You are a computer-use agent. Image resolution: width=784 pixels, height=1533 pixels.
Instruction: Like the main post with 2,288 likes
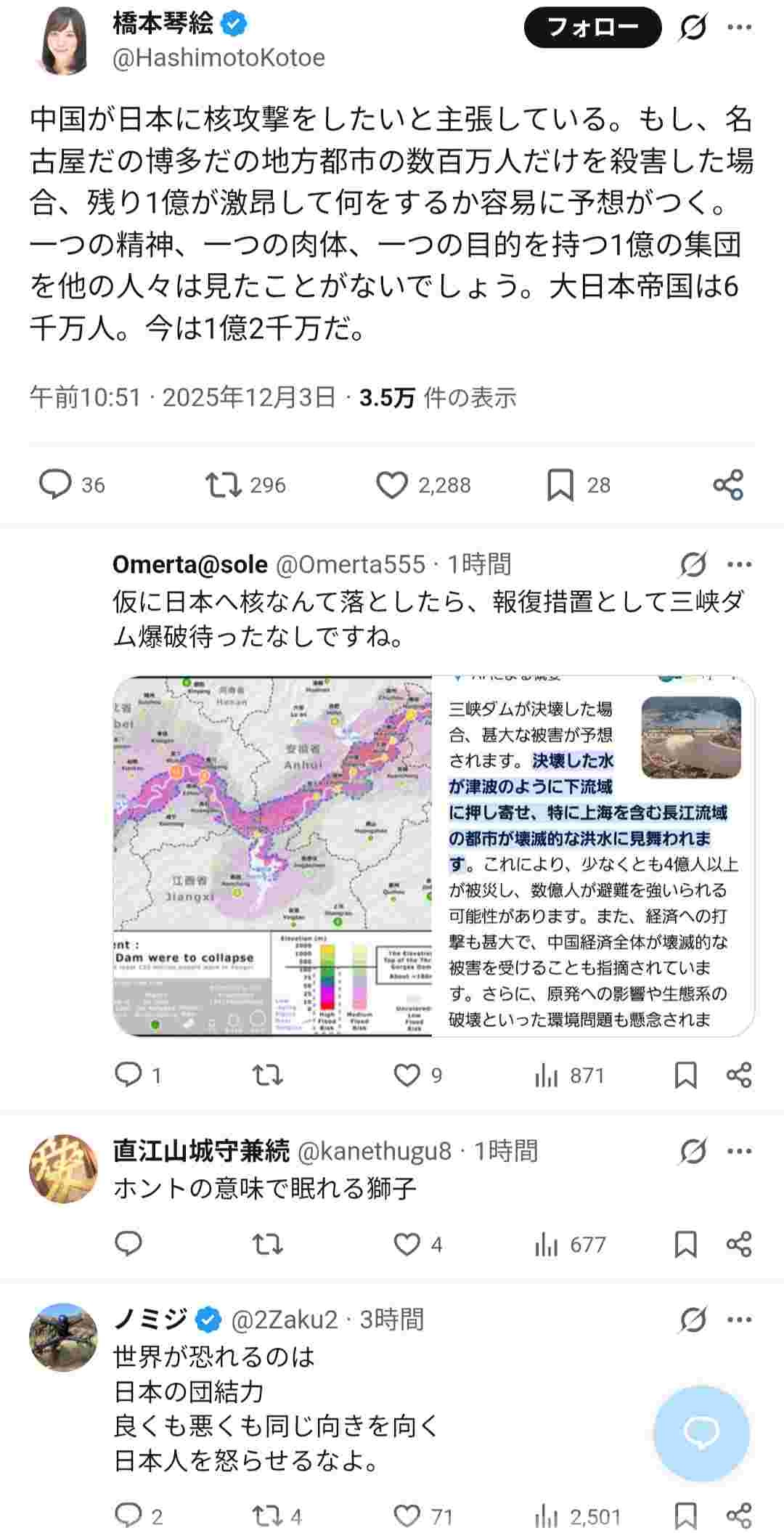(392, 484)
